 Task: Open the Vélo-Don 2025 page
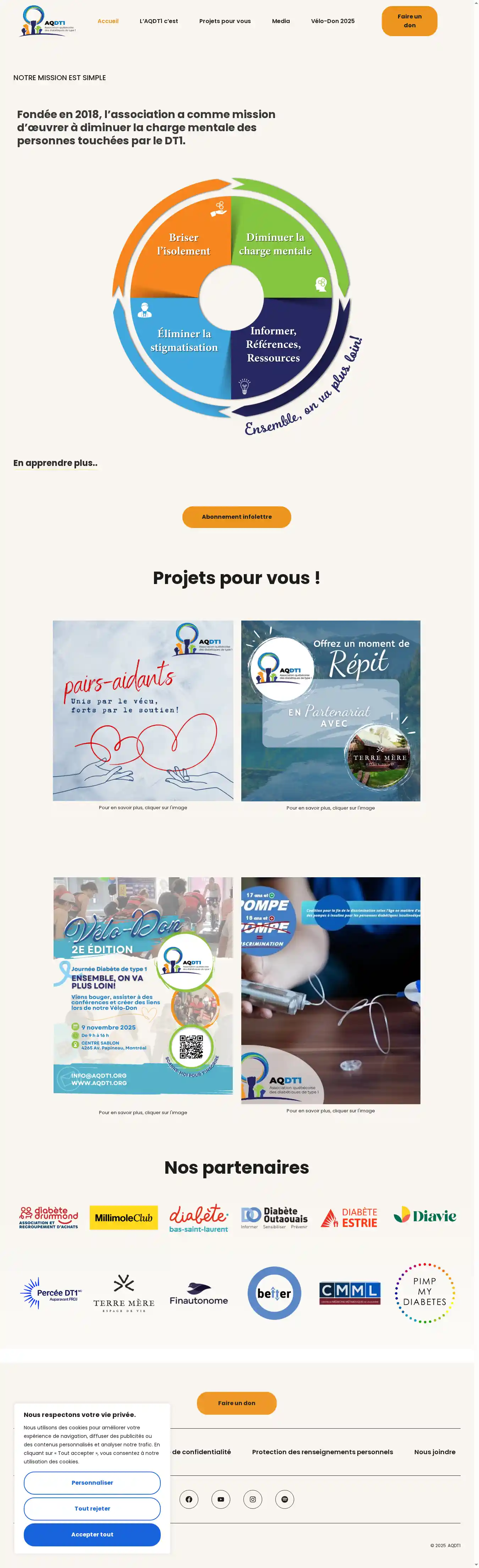coord(333,21)
